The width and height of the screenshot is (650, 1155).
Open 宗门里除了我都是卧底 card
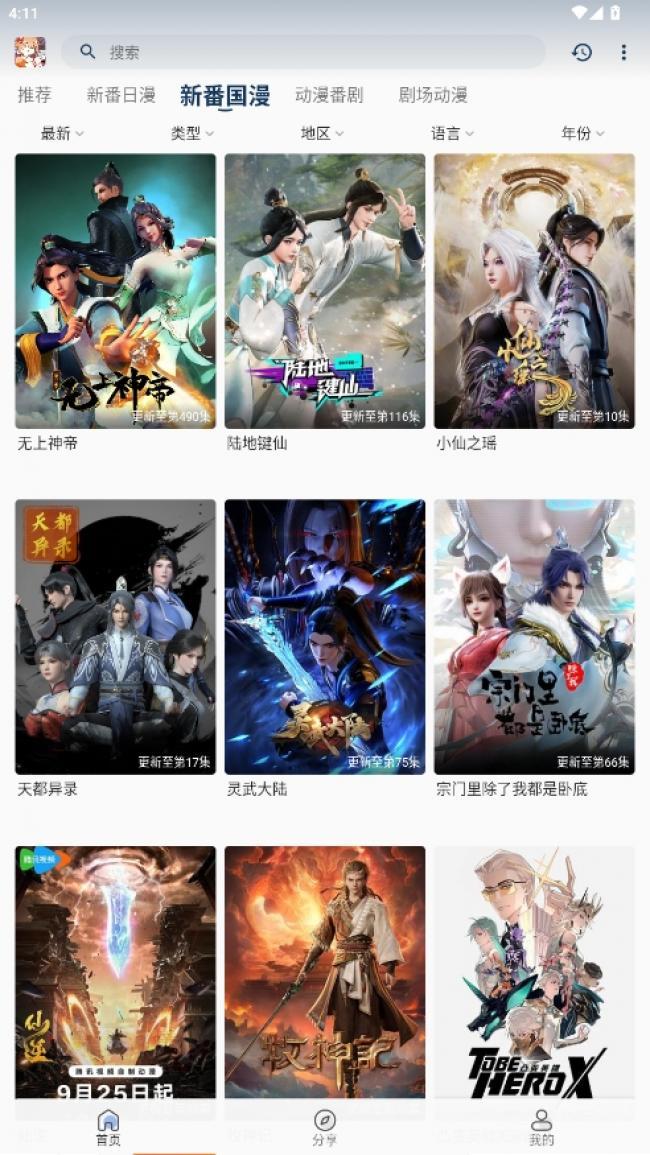[534, 637]
